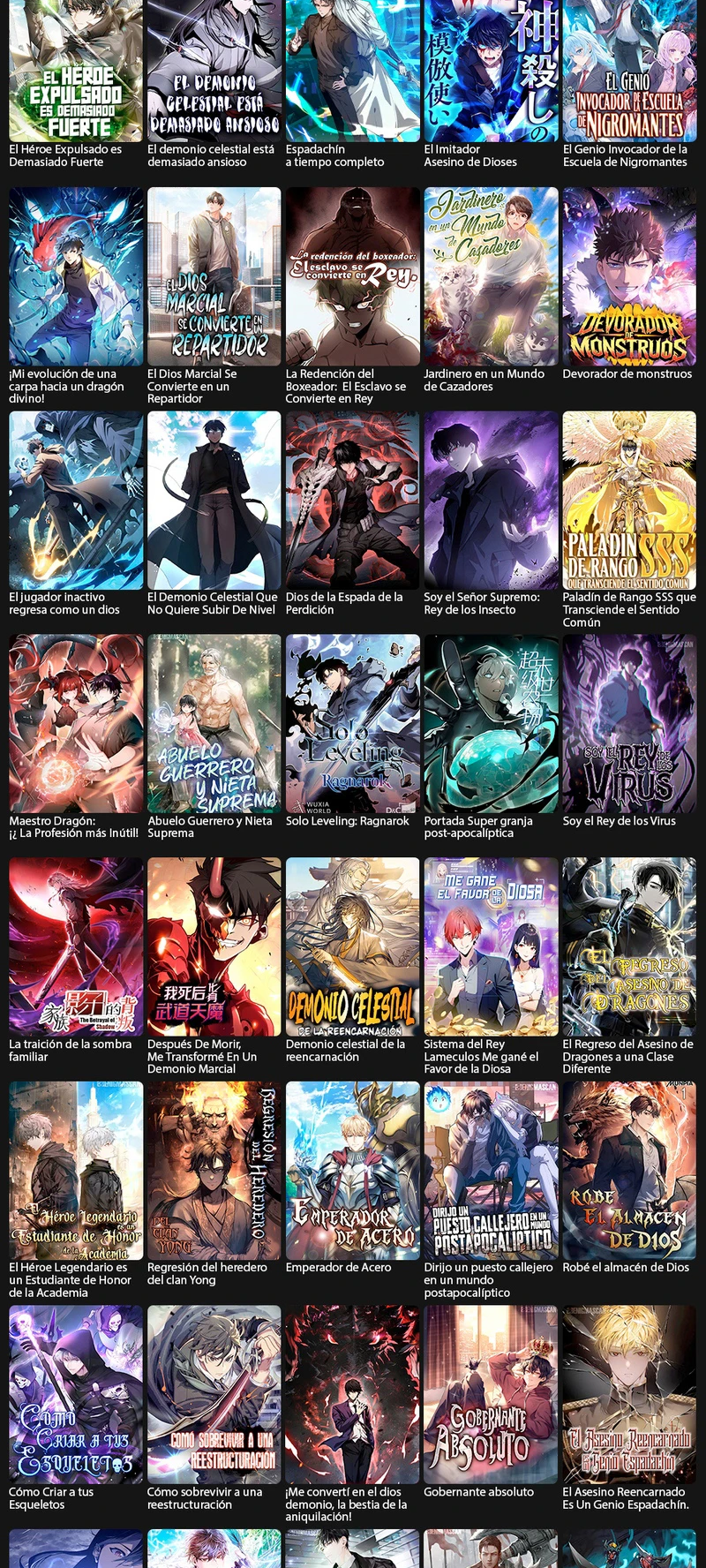This screenshot has height=1568, width=706.
Task: Open Paladín de Rango SSS cover
Action: [629, 501]
